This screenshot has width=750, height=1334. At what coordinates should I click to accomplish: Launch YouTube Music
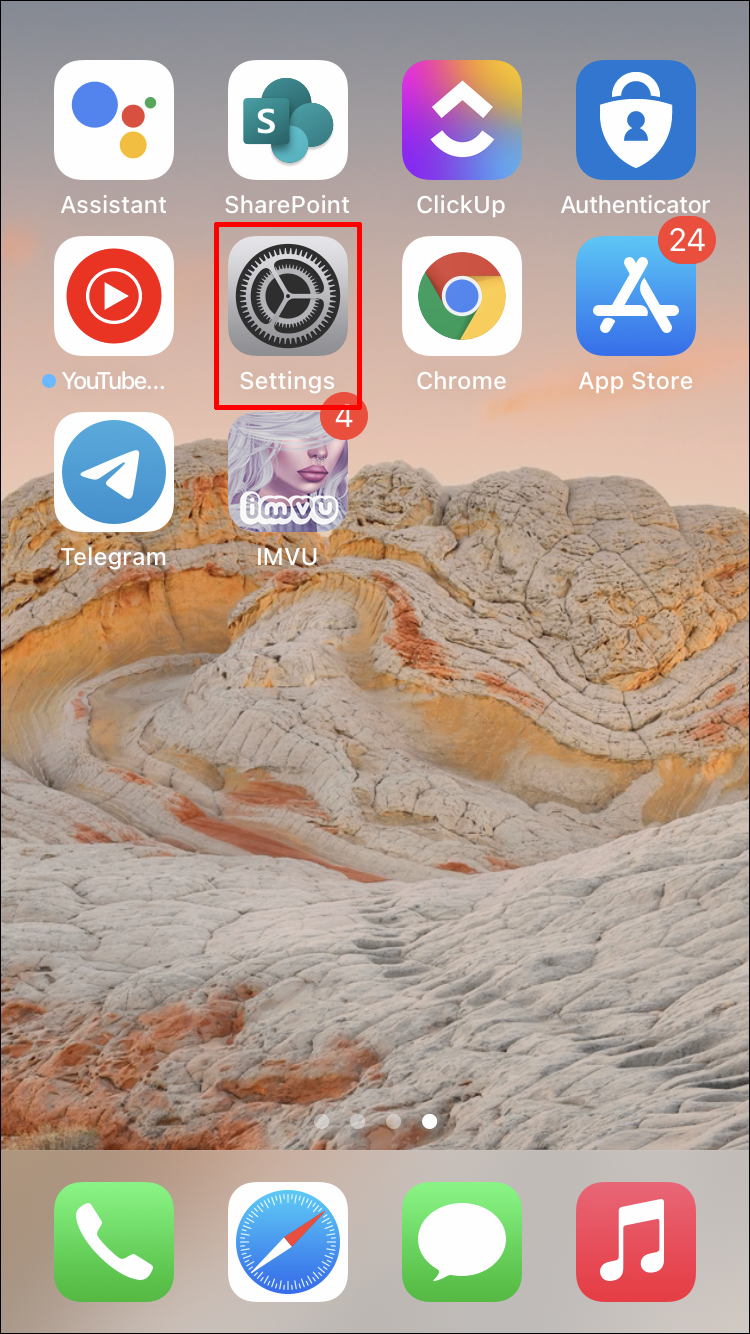pos(113,296)
